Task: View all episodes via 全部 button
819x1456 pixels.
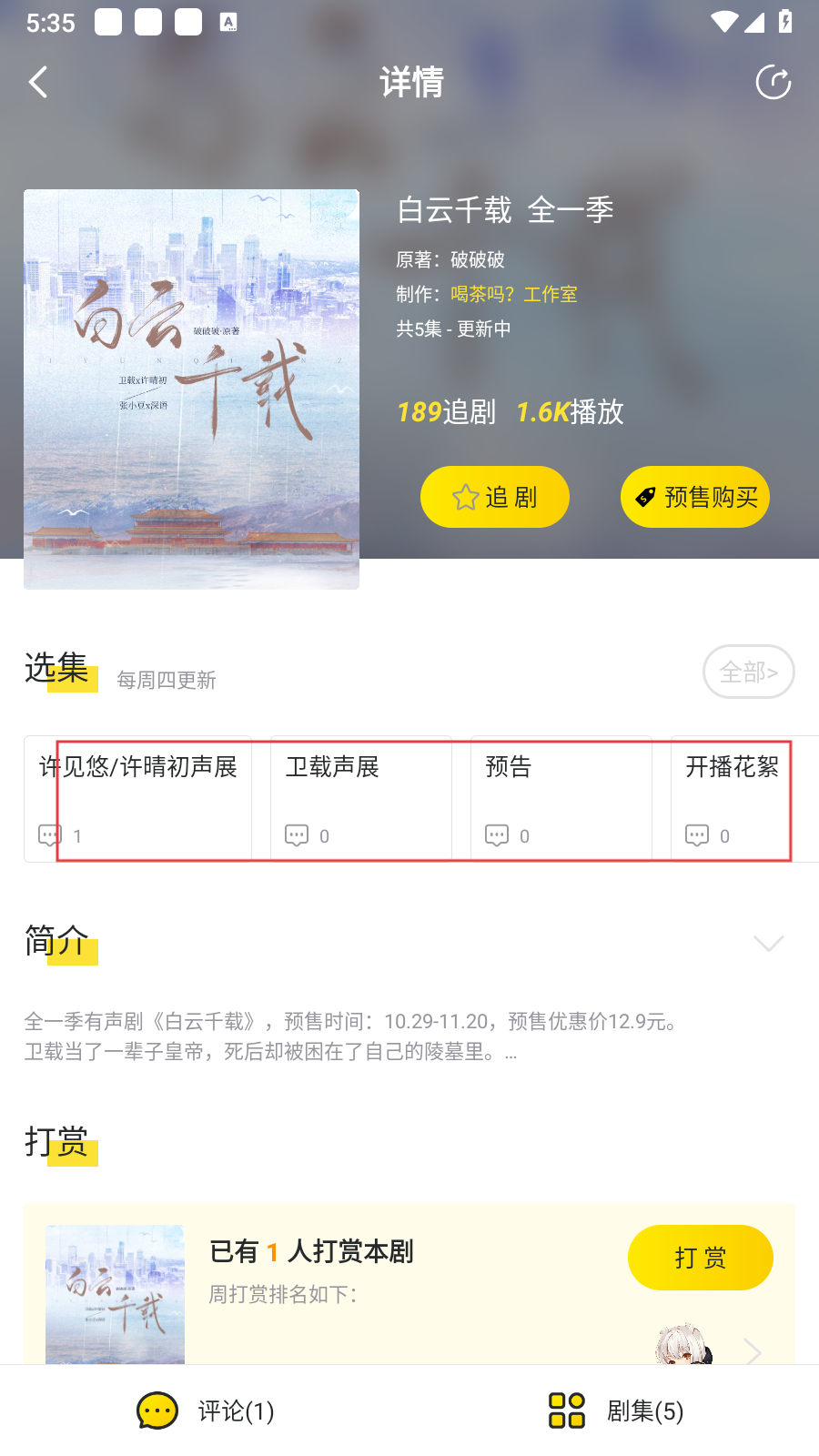Action: 748,672
